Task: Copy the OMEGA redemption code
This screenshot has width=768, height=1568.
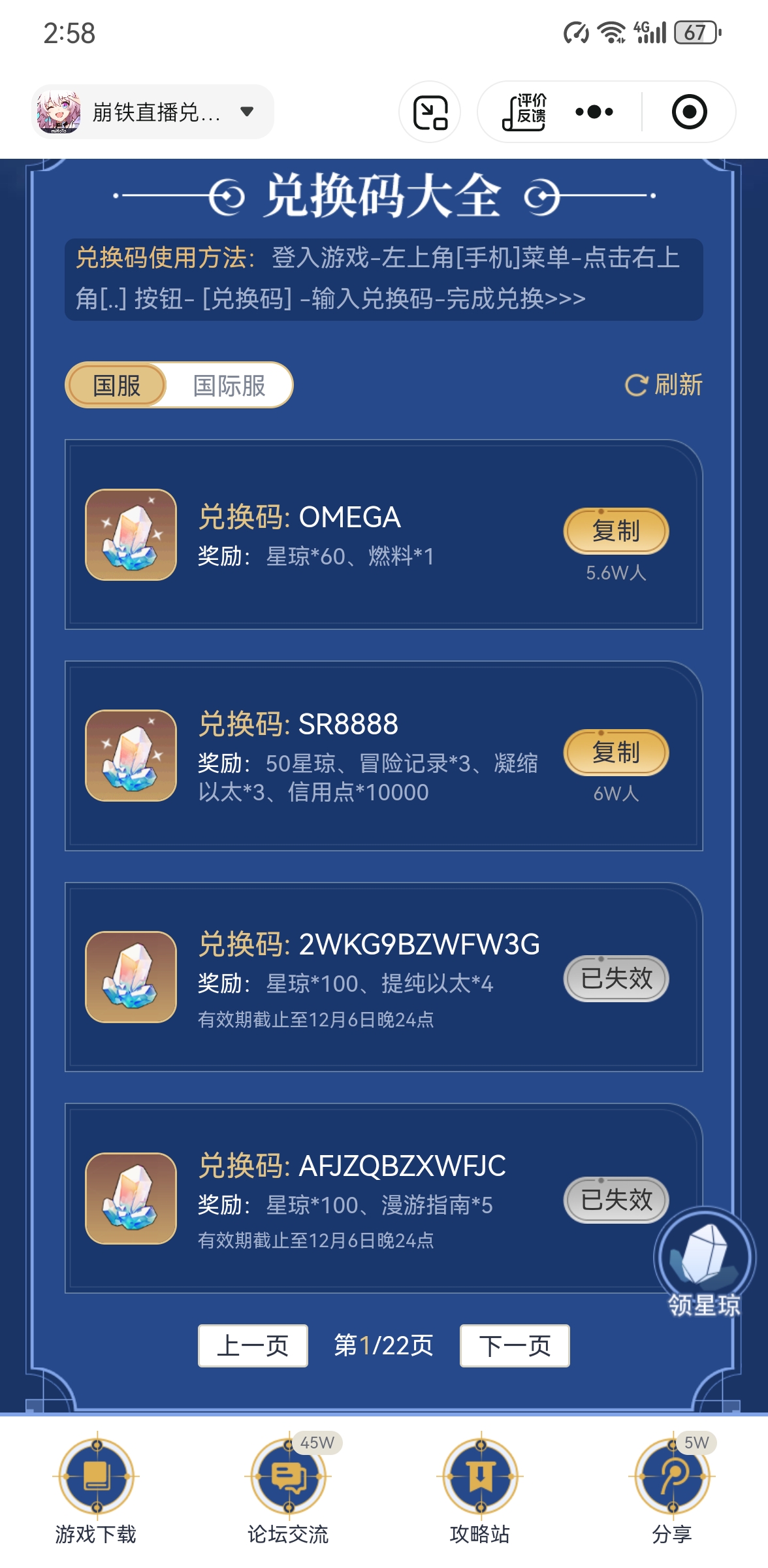Action: pyautogui.click(x=616, y=531)
